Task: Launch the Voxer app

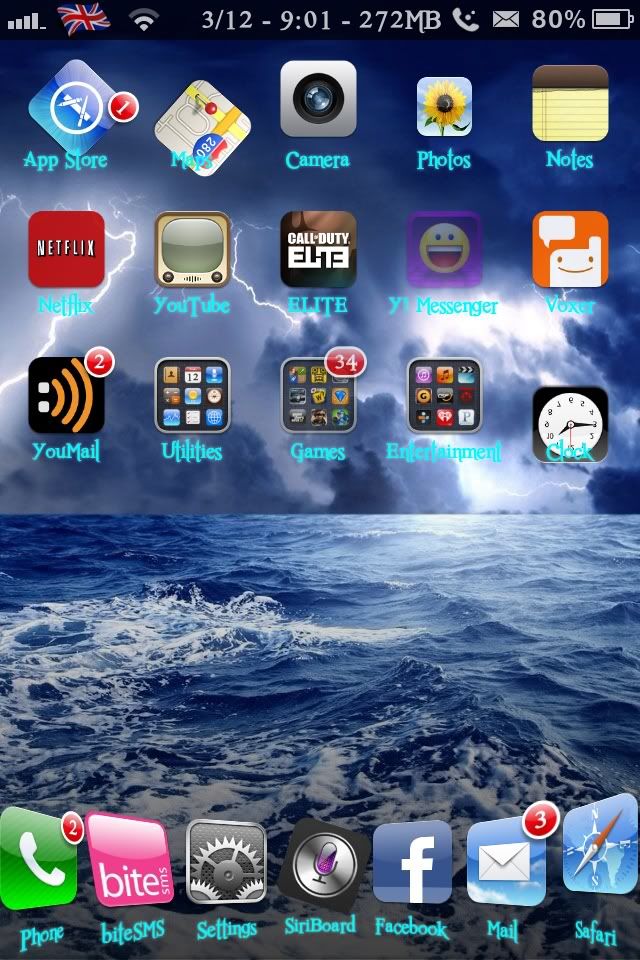Action: (x=570, y=249)
